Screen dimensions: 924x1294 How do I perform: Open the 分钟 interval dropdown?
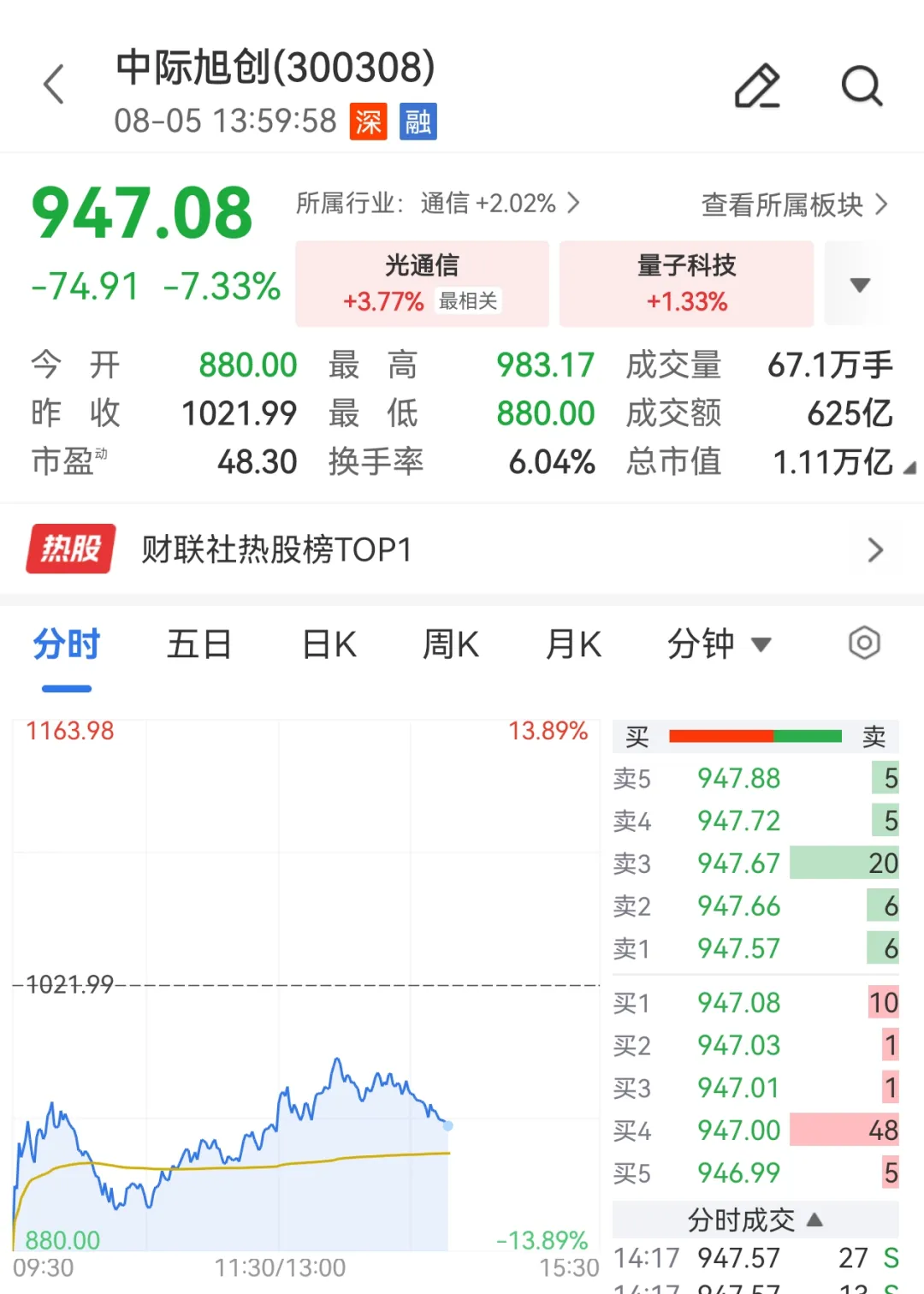click(720, 644)
